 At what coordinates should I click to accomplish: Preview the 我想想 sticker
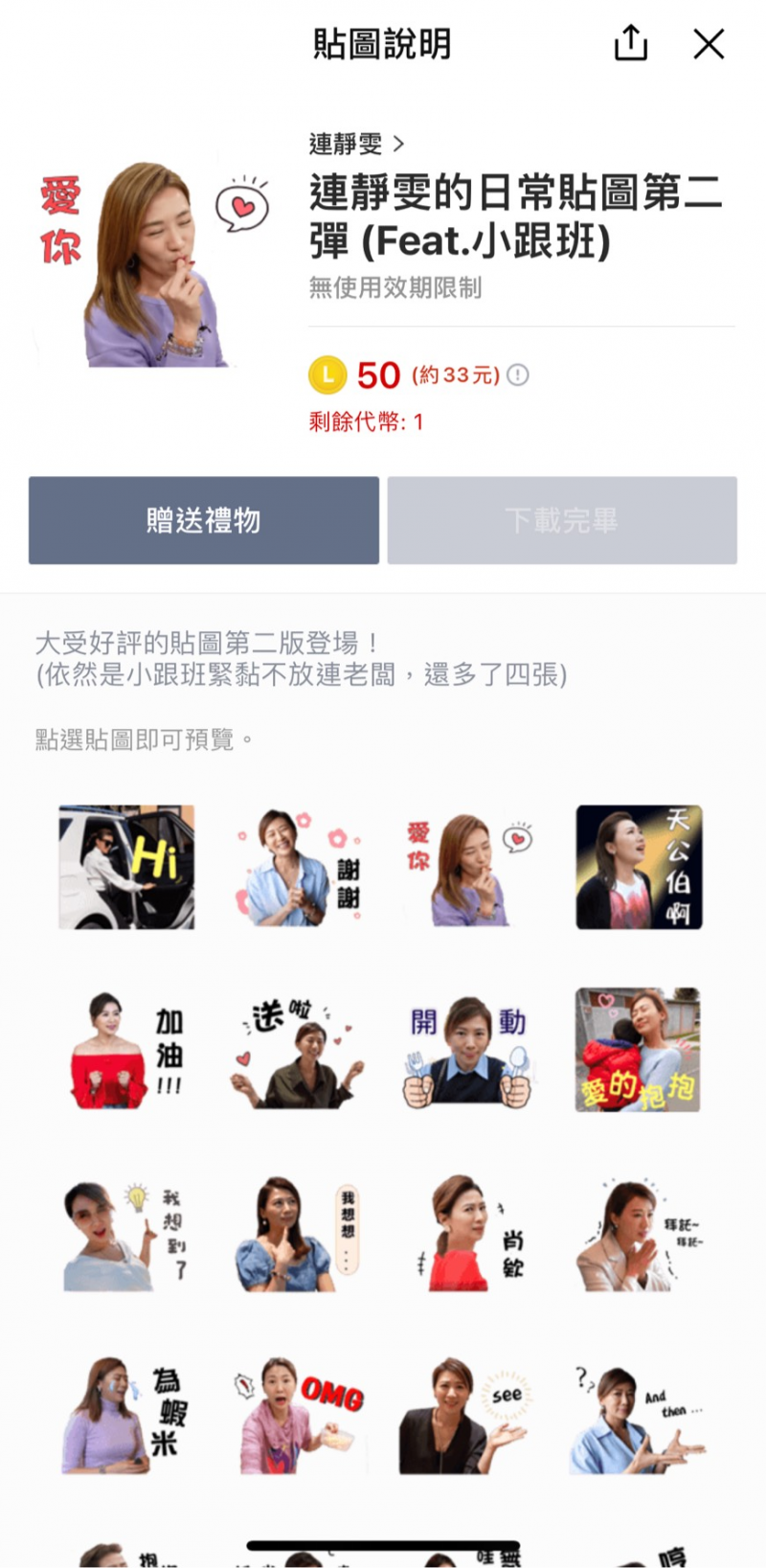pos(298,1235)
